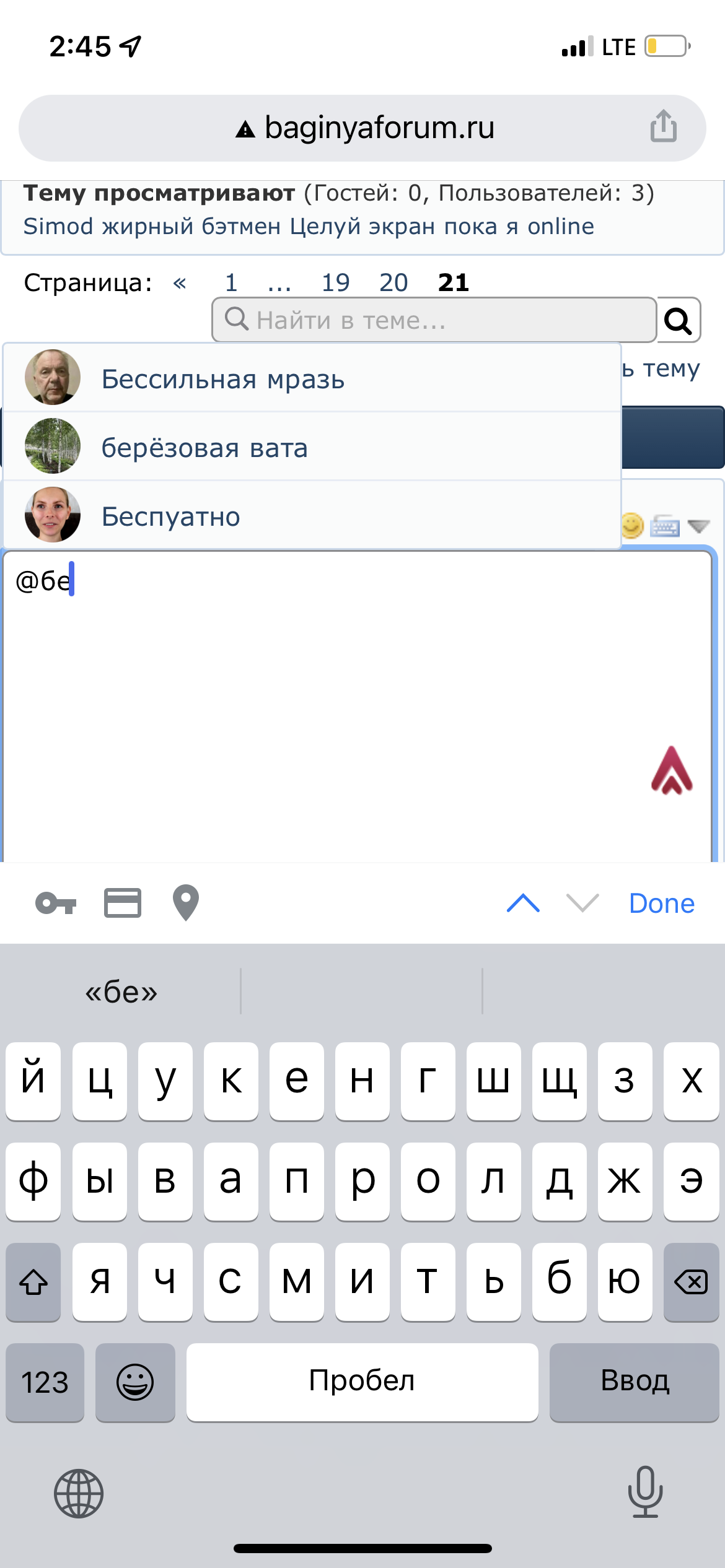This screenshot has height=1568, width=725.
Task: Mention the user Беспуатно
Action: point(312,515)
